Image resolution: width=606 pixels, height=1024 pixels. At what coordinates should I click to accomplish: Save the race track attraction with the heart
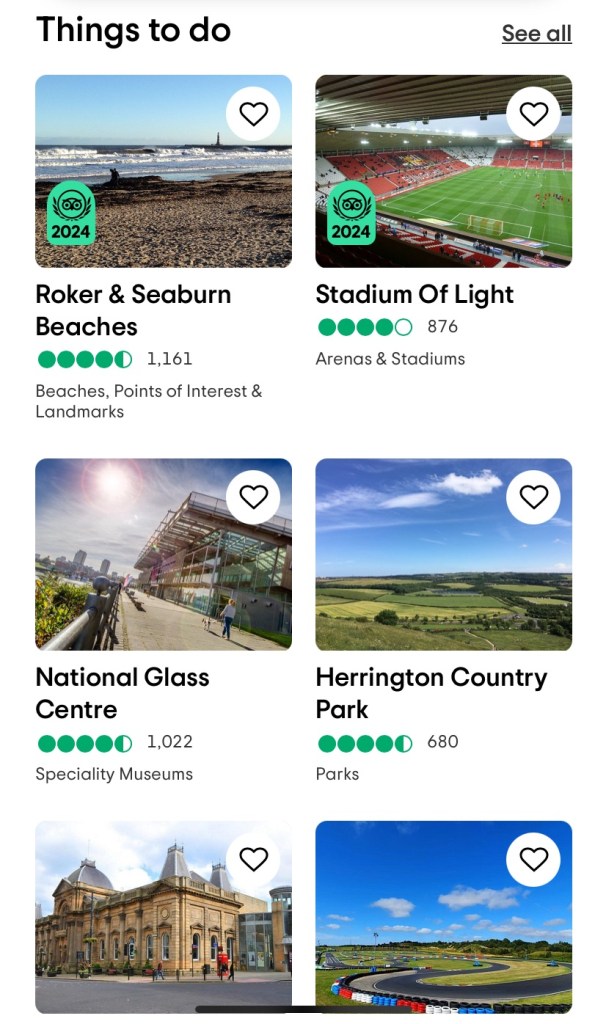(x=534, y=859)
